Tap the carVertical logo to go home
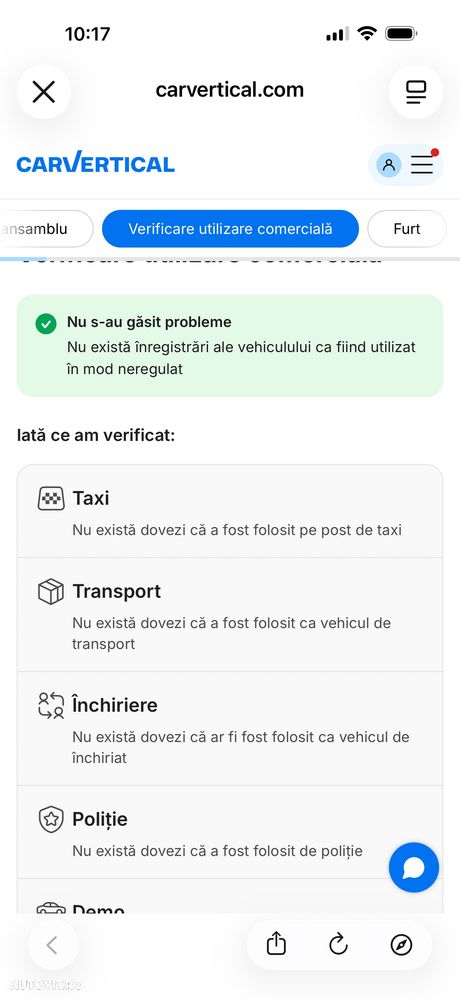Viewport: 460px width, 999px height. [96, 164]
